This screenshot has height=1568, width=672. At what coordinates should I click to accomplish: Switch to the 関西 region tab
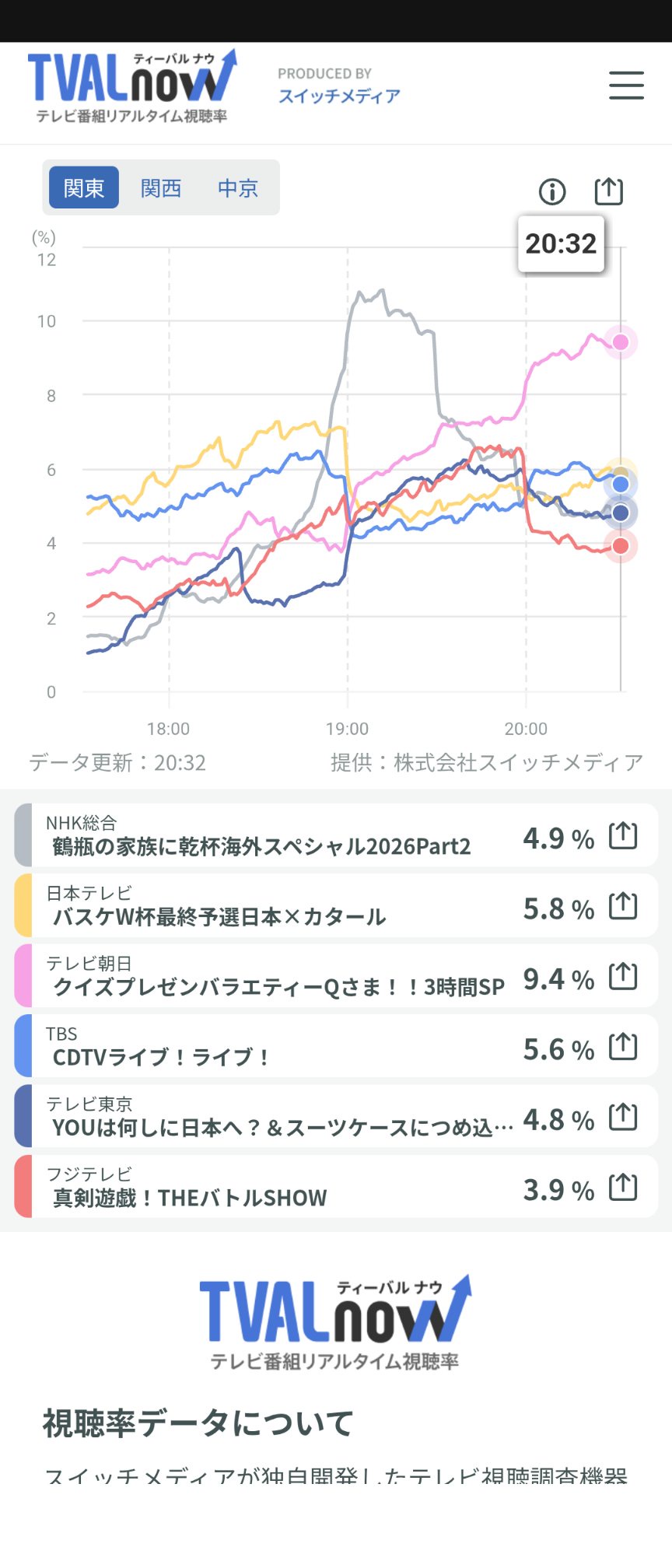[x=161, y=187]
